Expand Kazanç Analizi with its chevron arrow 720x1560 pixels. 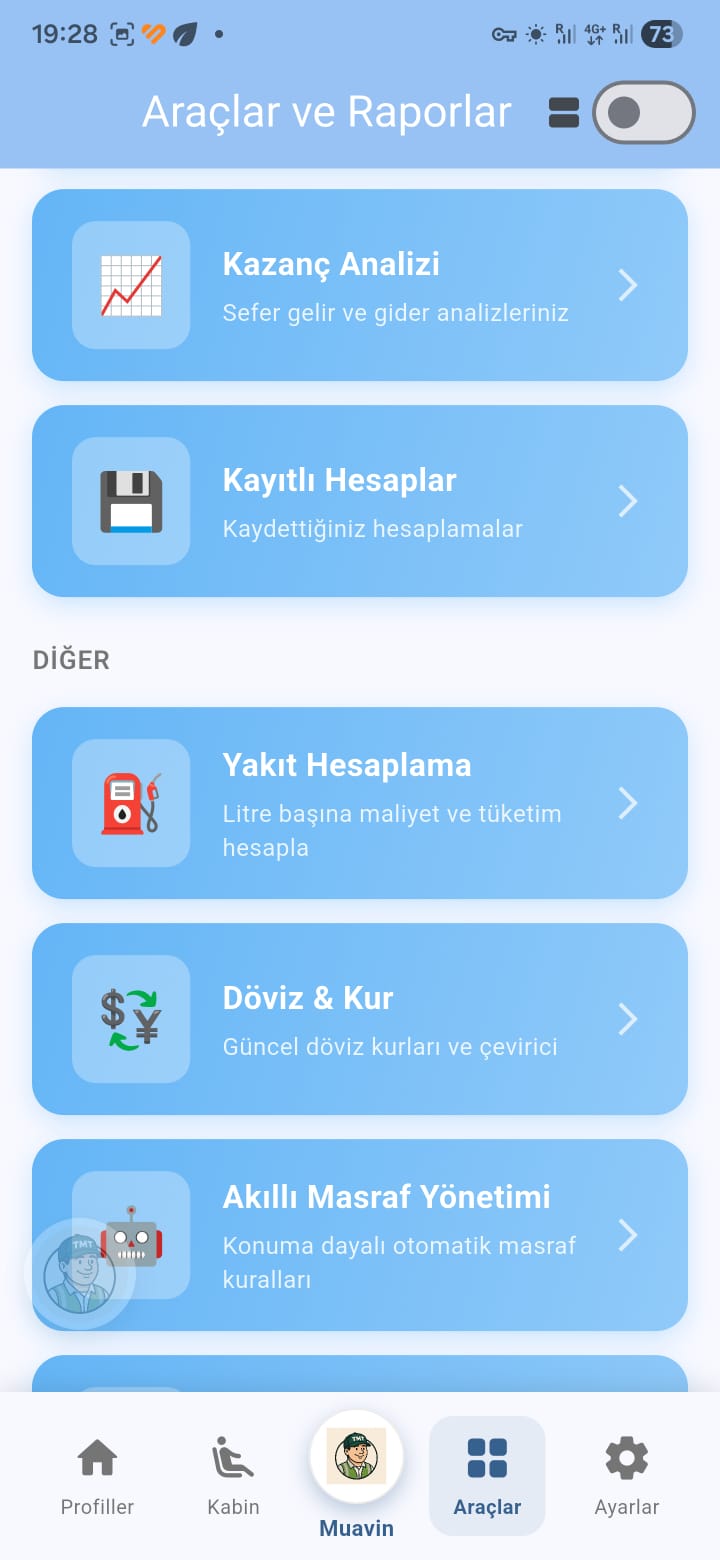click(628, 285)
